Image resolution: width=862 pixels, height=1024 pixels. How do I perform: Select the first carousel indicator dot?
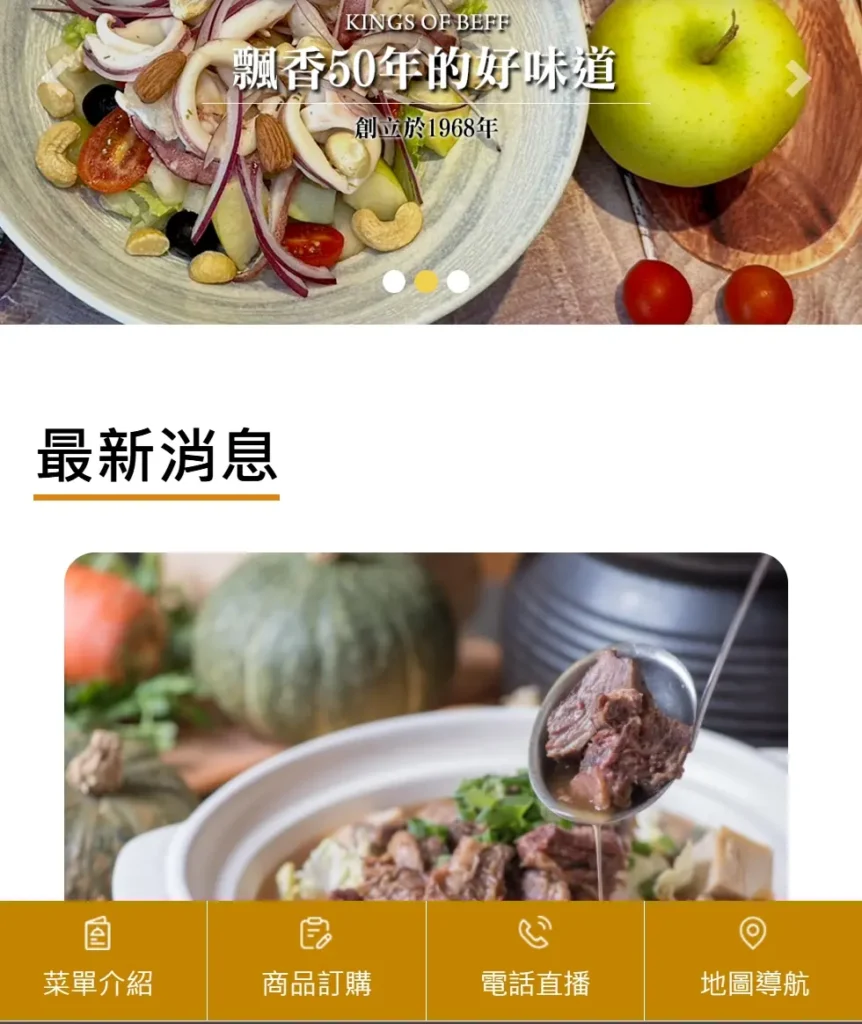coord(394,282)
